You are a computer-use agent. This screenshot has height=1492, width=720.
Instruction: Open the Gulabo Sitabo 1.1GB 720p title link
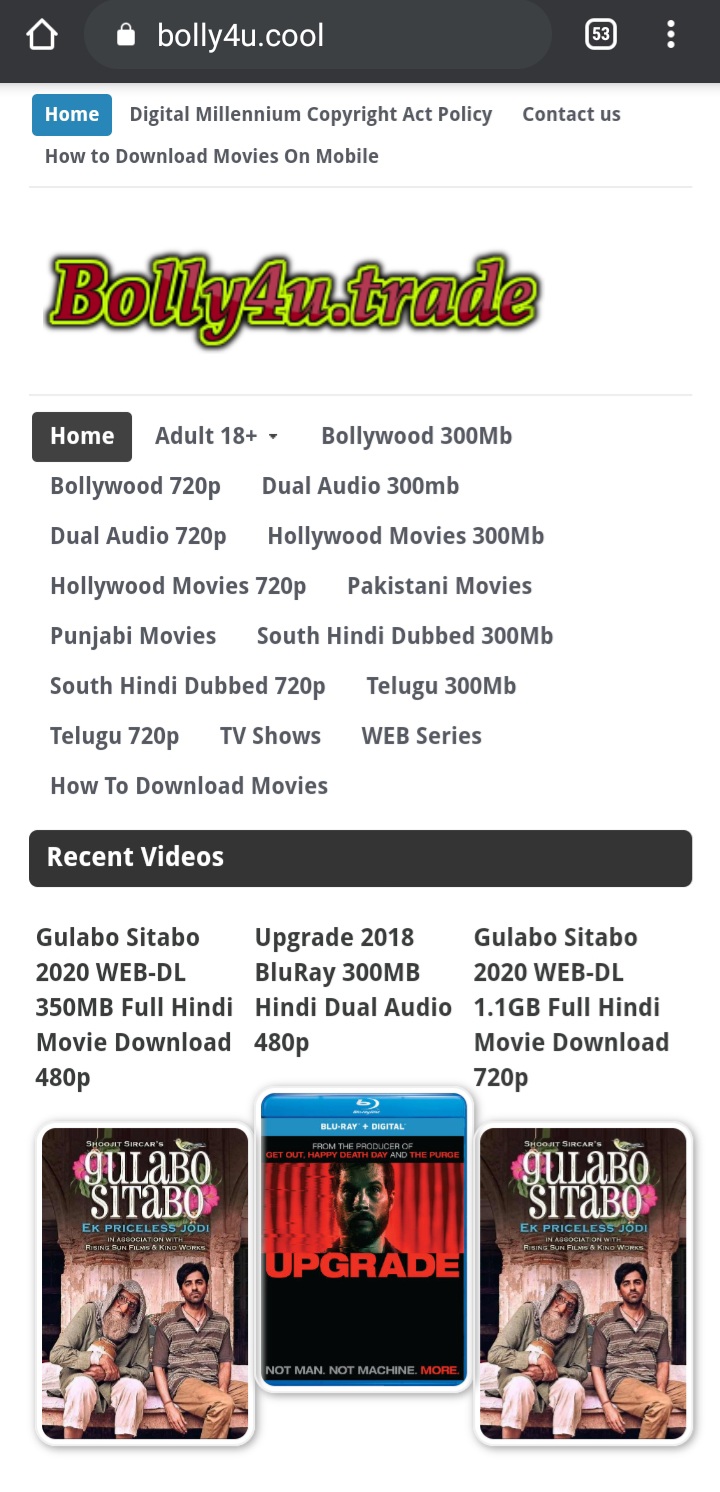[571, 1006]
